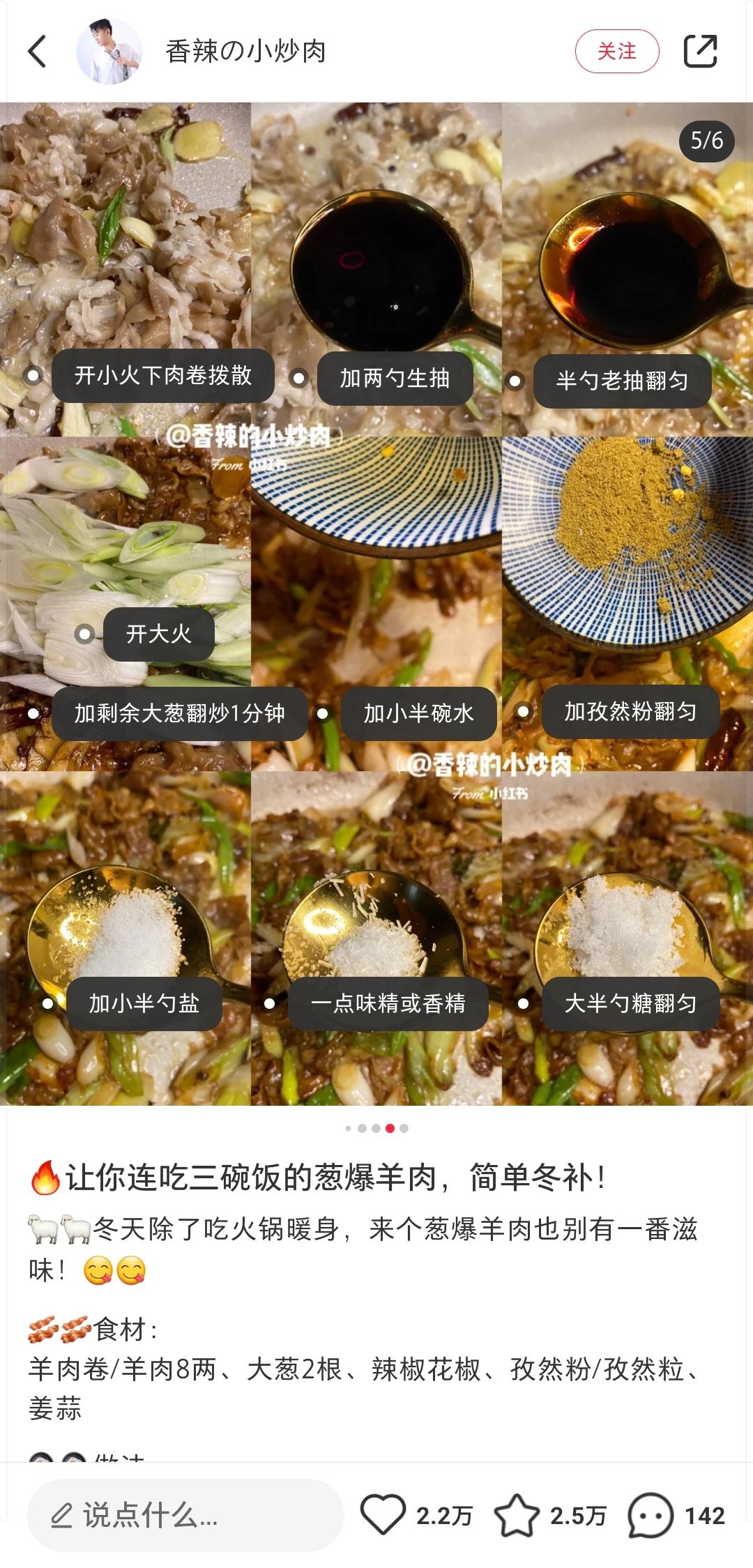753x1568 pixels.
Task: Tap the 加两勺生抽 image tag
Action: pos(395,379)
